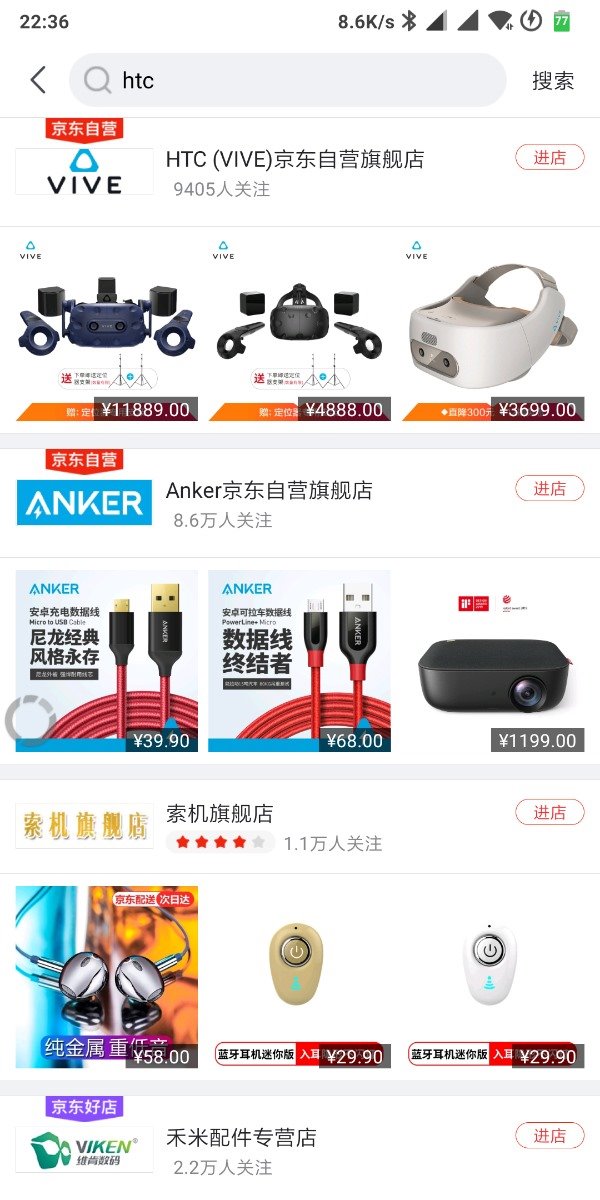Enter the HTC (VIVE) store via 进店
This screenshot has height=1200, width=600.
(x=550, y=157)
